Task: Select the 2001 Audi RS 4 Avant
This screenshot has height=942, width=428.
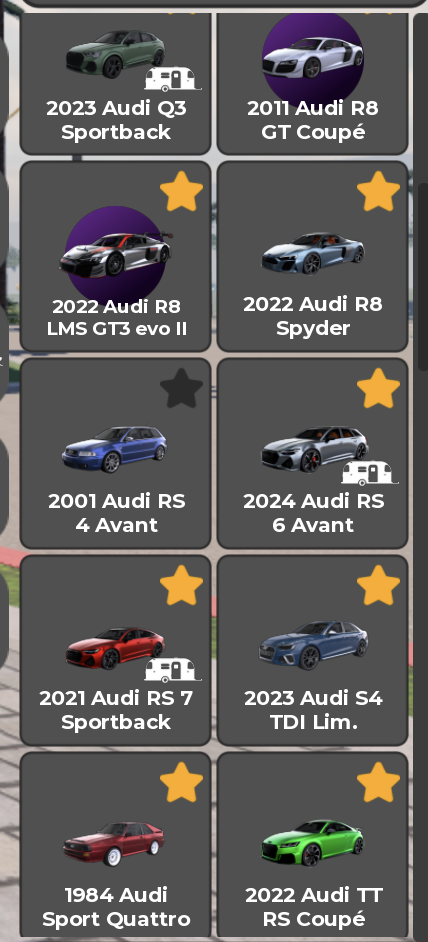Action: point(115,454)
